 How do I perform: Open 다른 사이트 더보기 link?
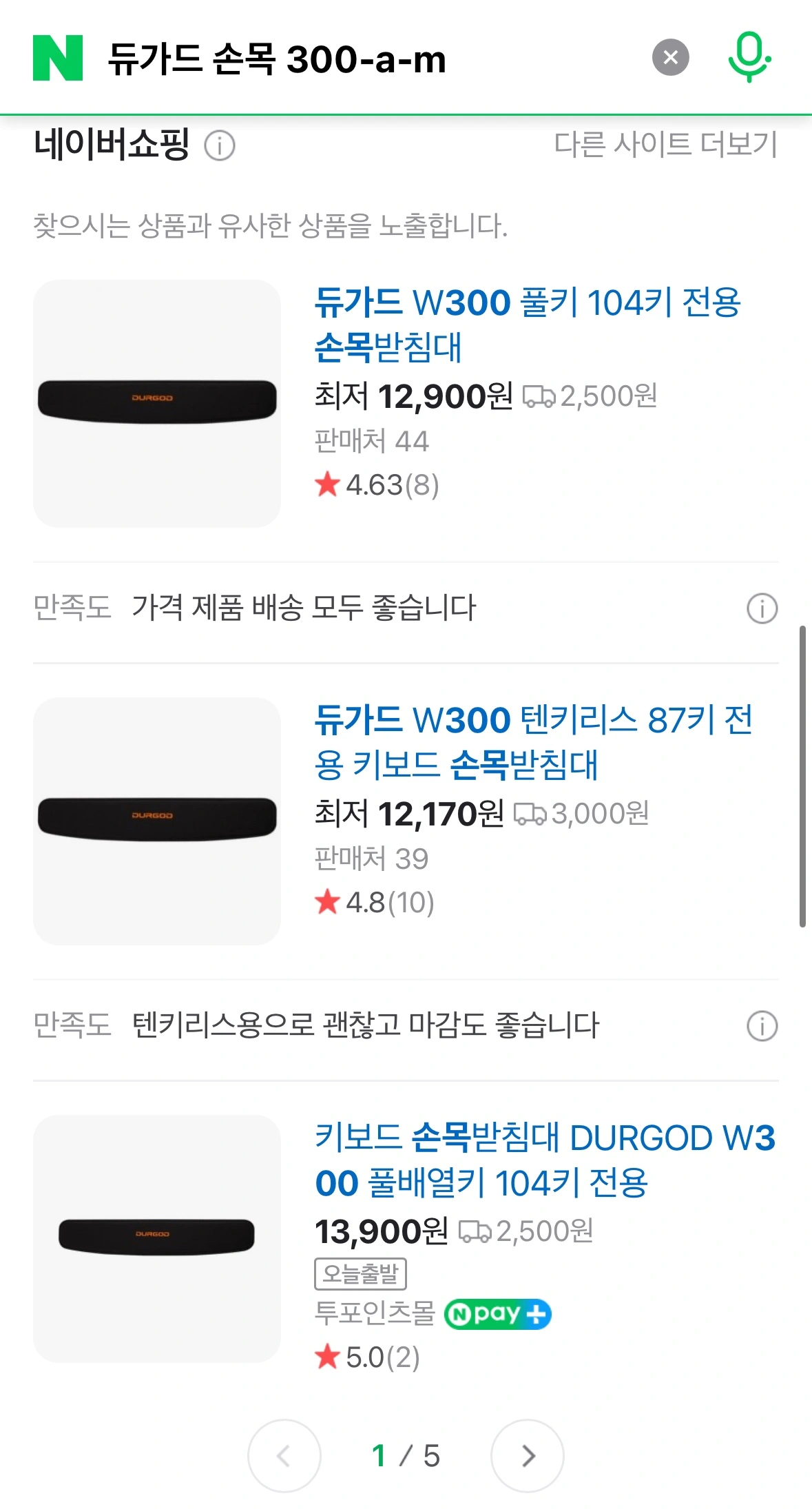click(x=665, y=145)
